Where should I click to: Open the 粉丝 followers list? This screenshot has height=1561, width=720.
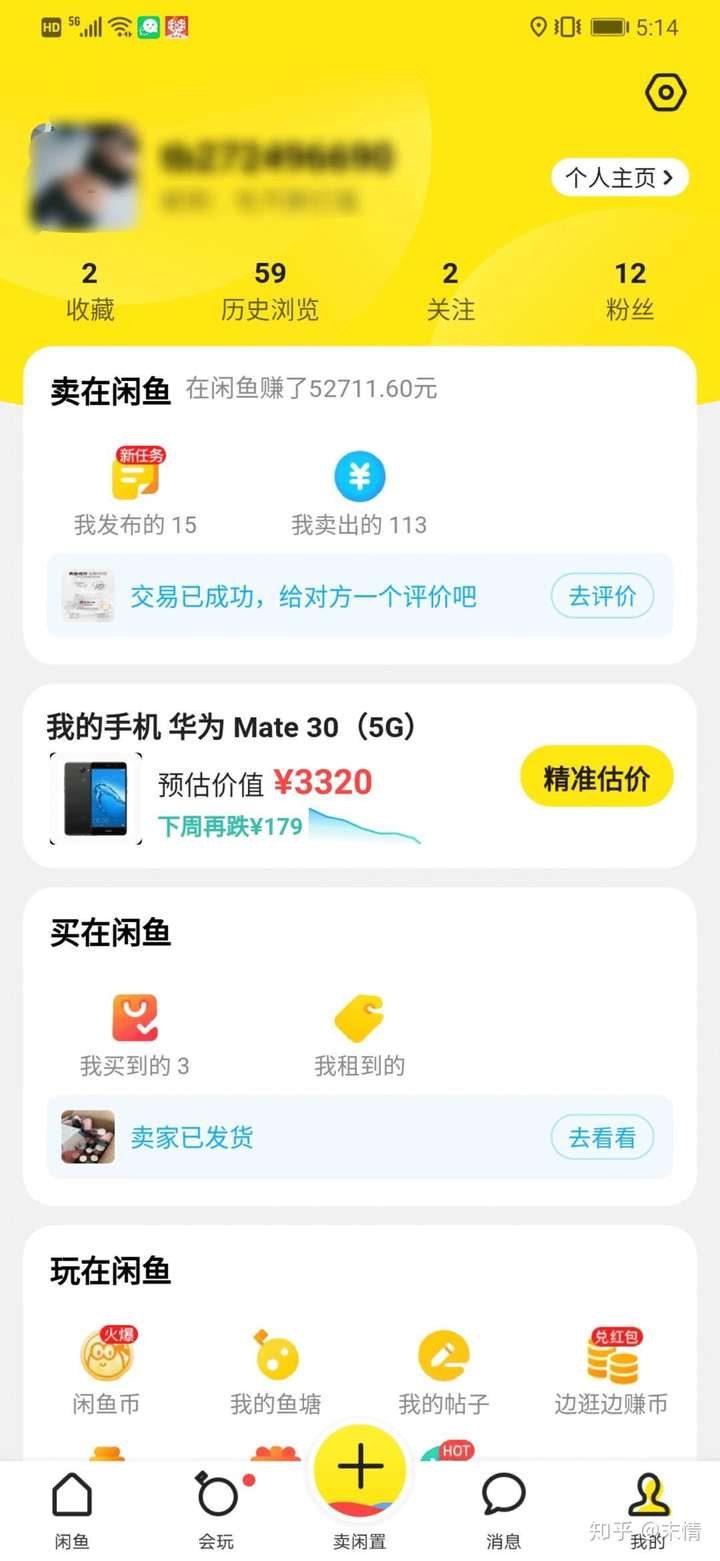(630, 288)
